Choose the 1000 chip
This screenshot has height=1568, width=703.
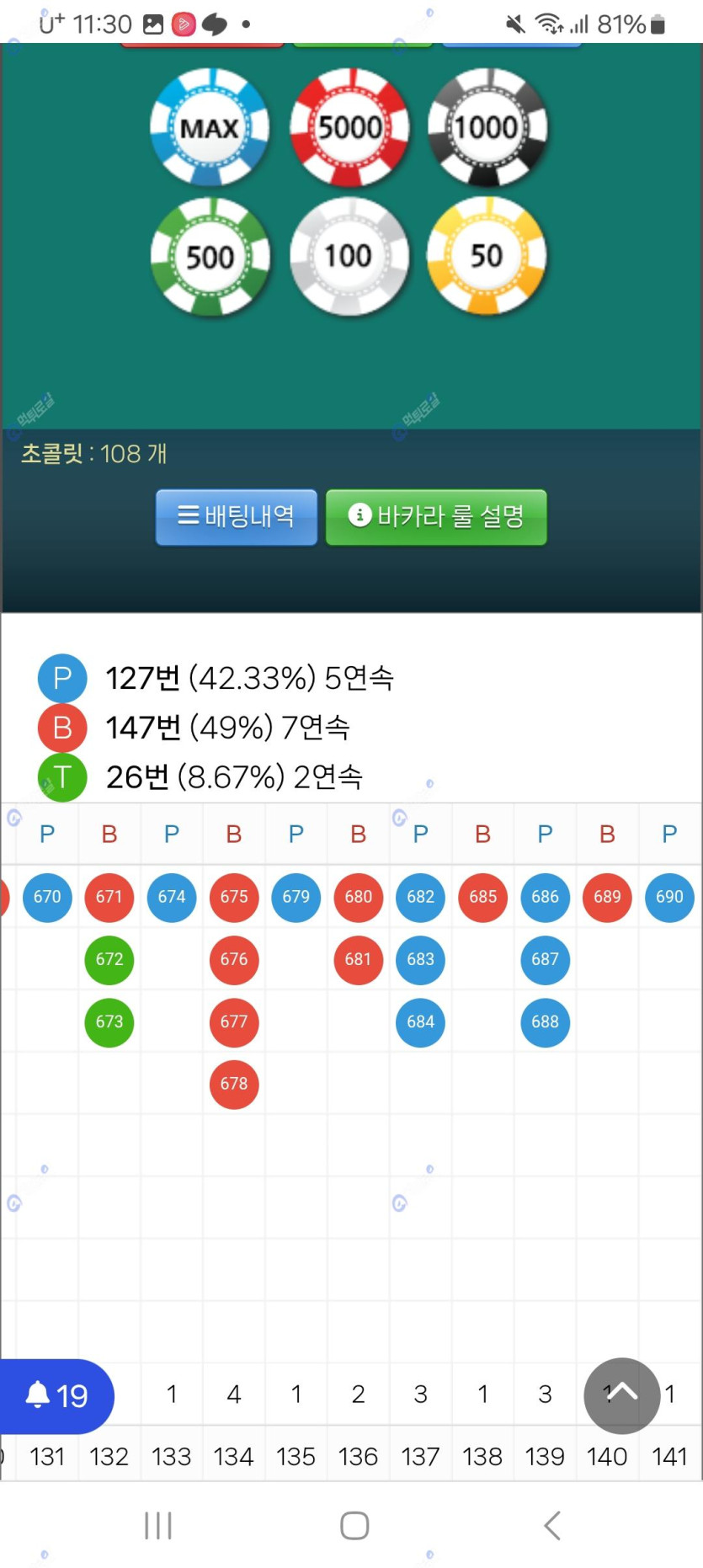(x=487, y=128)
